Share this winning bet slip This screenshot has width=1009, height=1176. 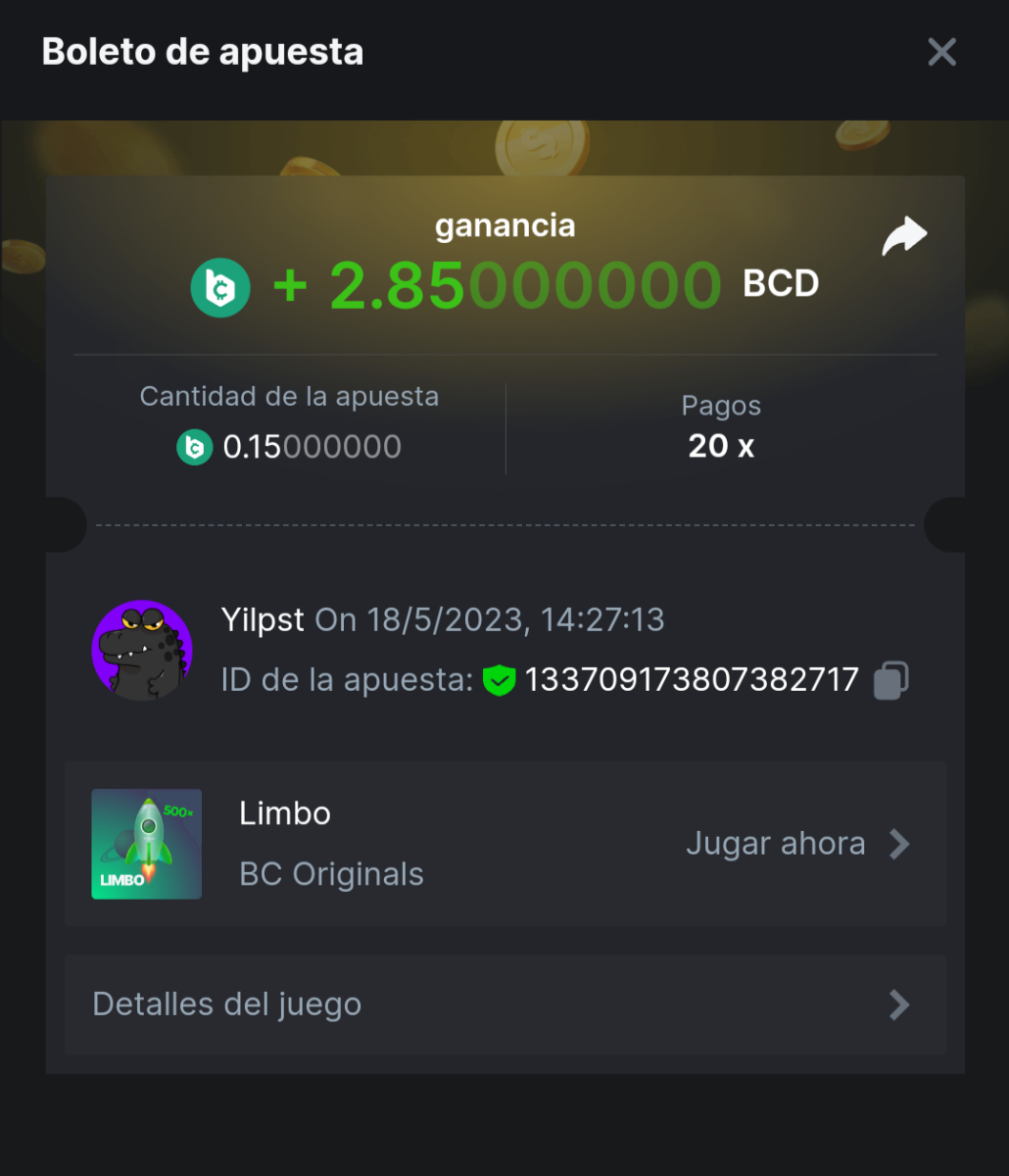click(903, 237)
